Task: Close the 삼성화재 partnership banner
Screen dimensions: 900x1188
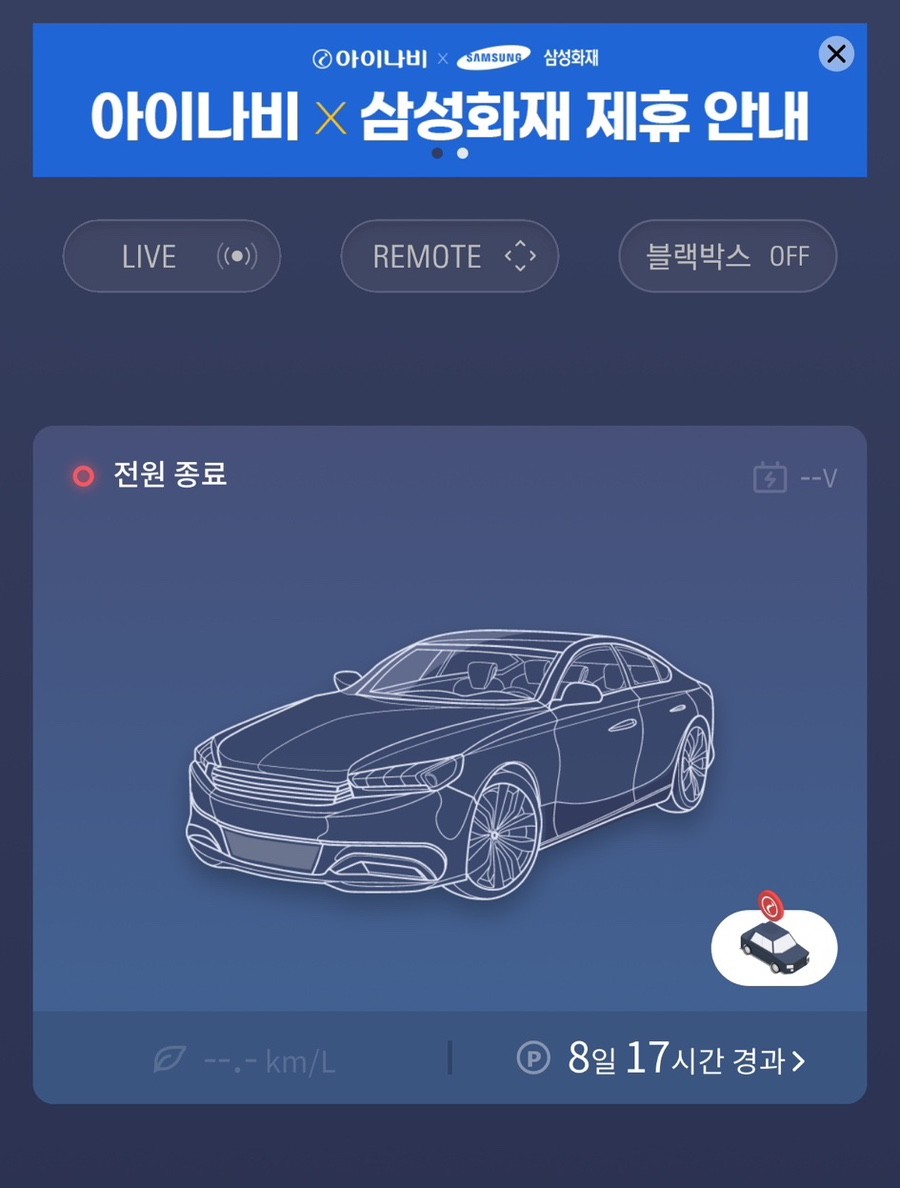Action: click(x=836, y=55)
